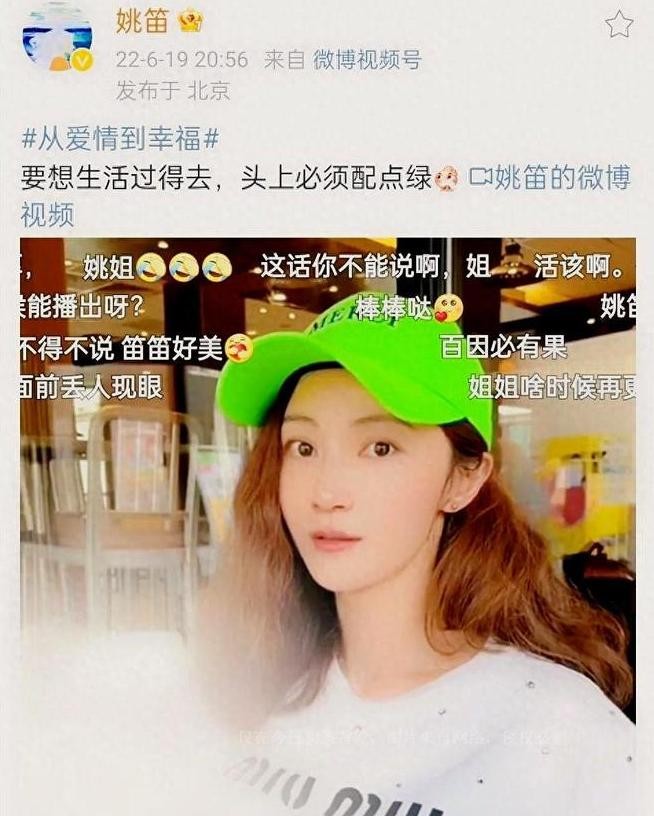Favorite this post with the star icon

click(x=619, y=25)
